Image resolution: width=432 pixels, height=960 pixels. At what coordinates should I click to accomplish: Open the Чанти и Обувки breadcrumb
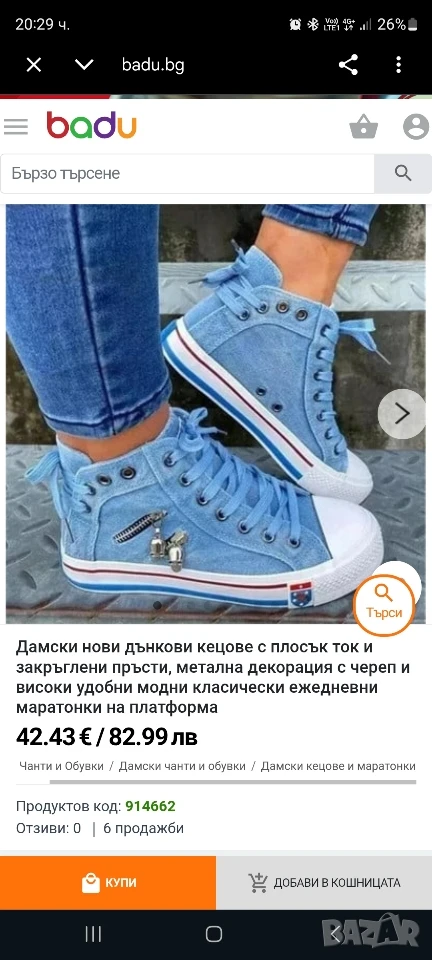61,766
